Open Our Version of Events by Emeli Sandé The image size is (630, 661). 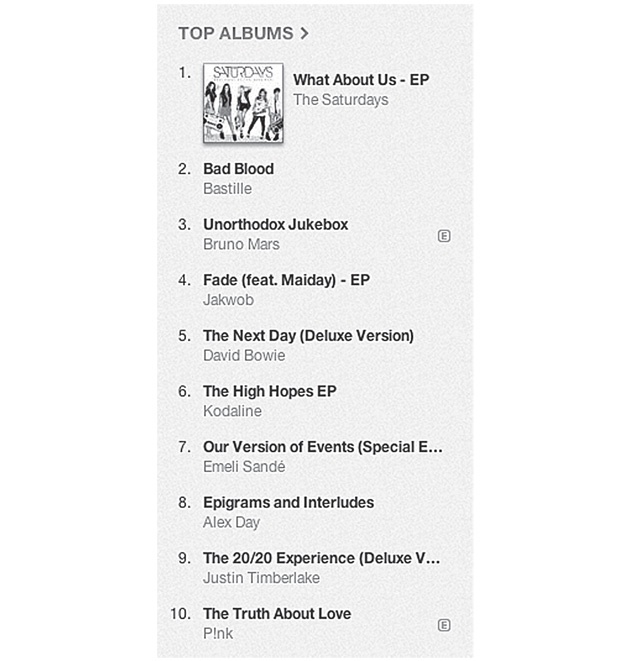(322, 447)
